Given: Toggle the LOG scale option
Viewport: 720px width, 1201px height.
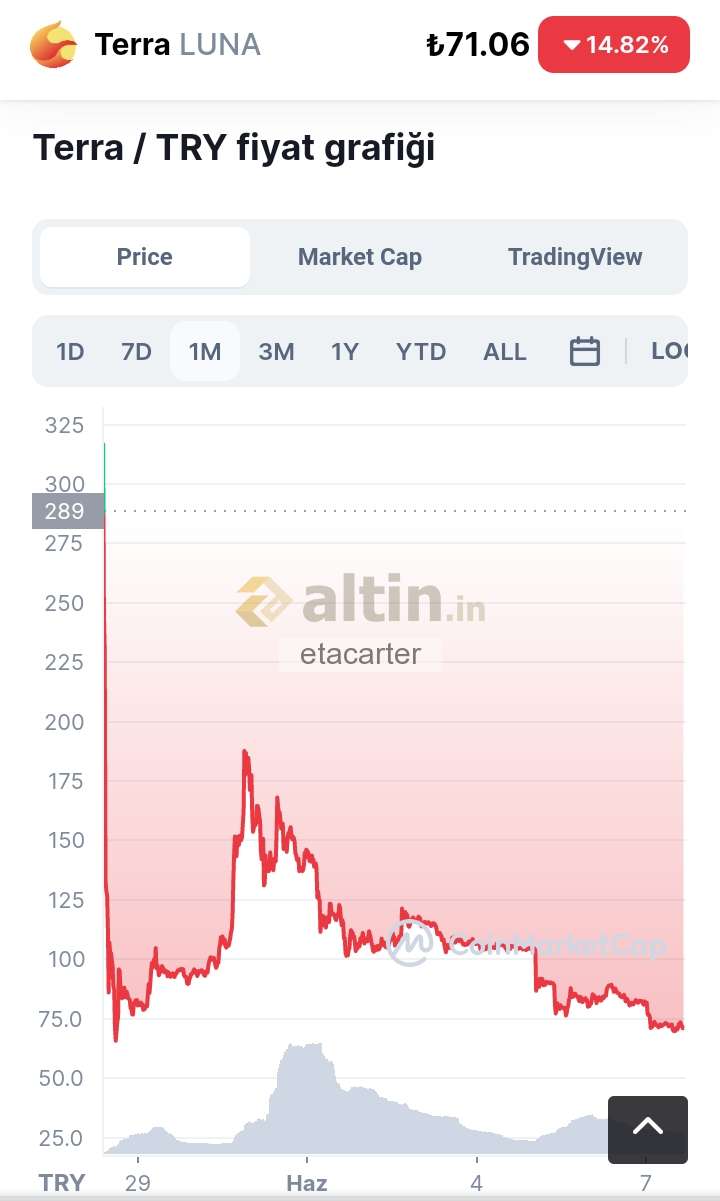Looking at the screenshot, I should (x=668, y=352).
